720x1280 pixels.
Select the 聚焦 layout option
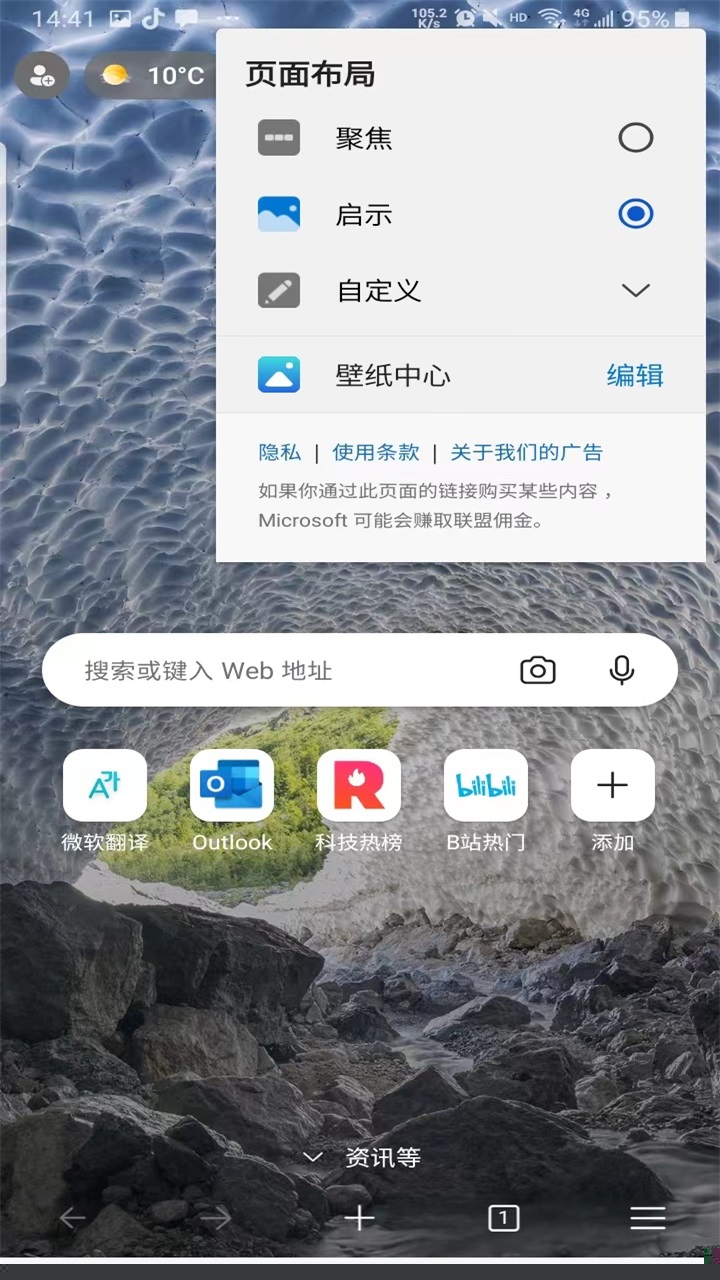[x=635, y=138]
